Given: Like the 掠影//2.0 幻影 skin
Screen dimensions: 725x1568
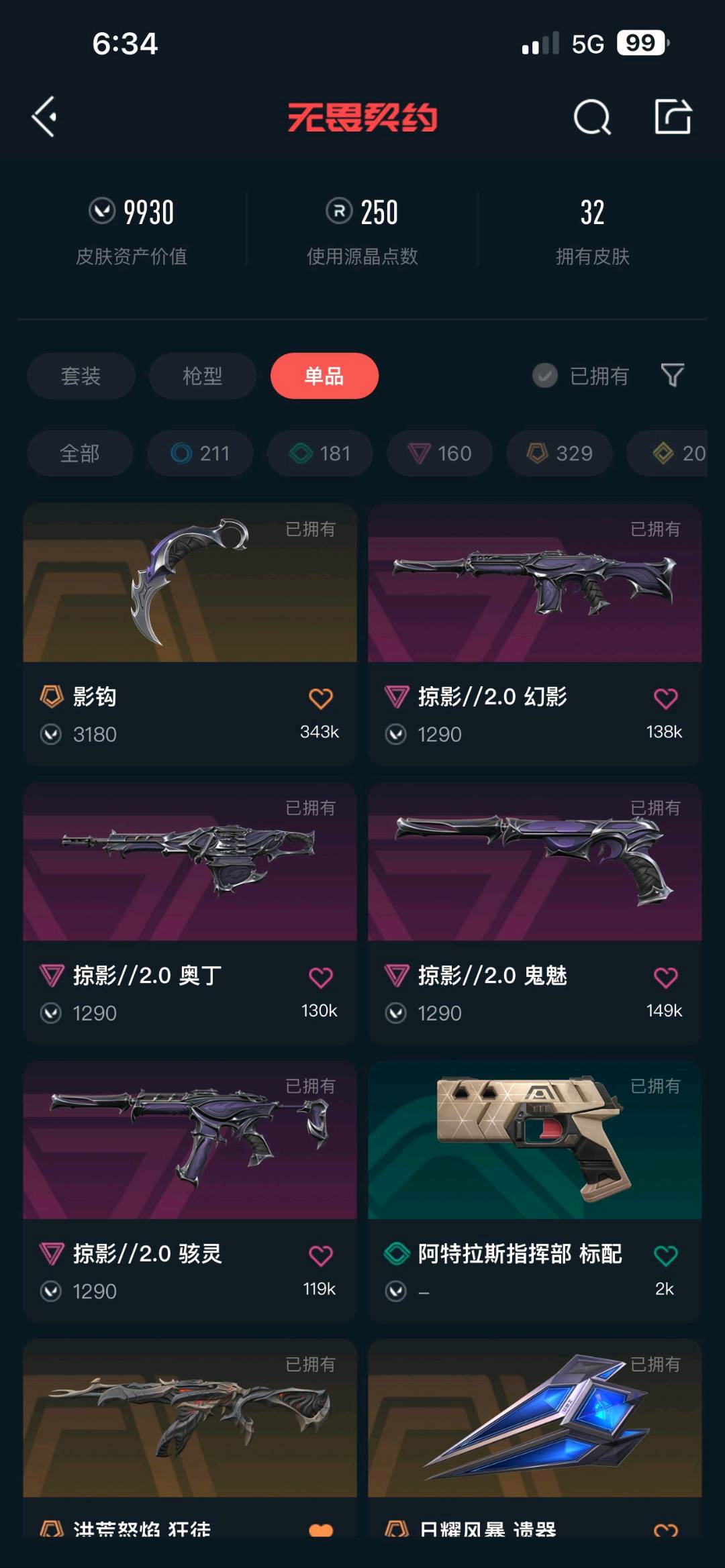Looking at the screenshot, I should point(665,698).
